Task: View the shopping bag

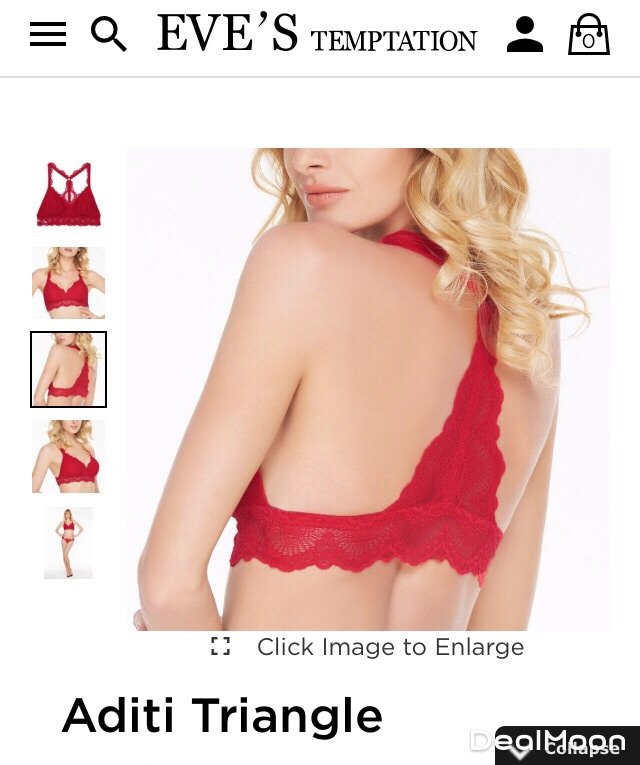Action: 588,35
